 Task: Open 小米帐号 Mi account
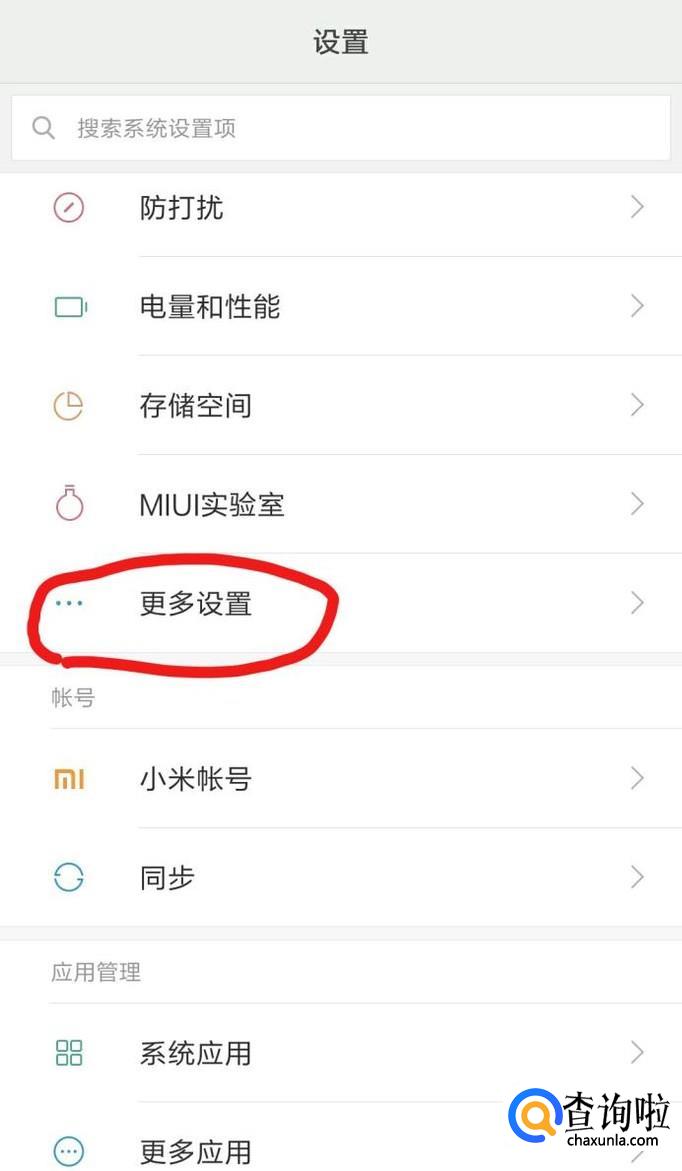340,778
